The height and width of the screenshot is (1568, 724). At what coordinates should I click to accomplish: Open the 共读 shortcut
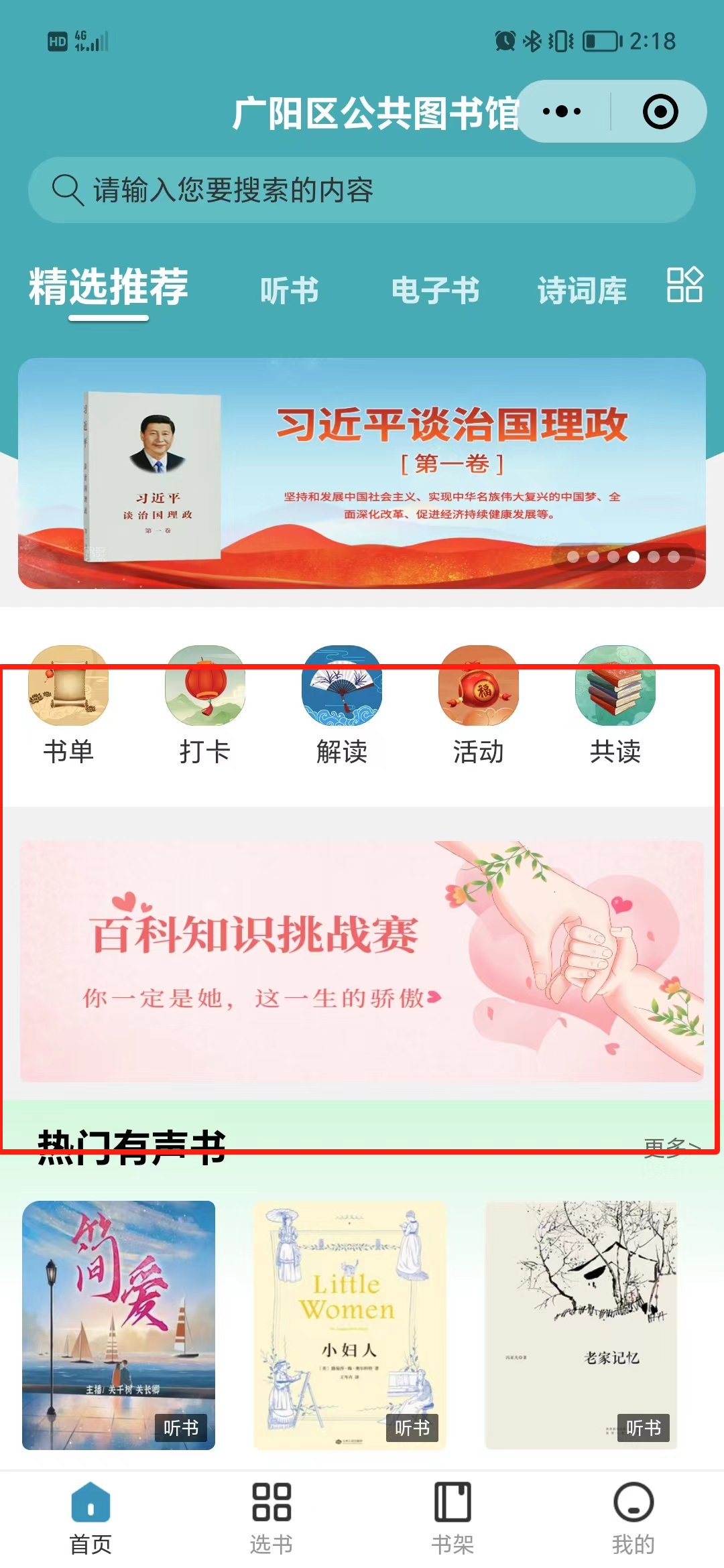[615, 705]
